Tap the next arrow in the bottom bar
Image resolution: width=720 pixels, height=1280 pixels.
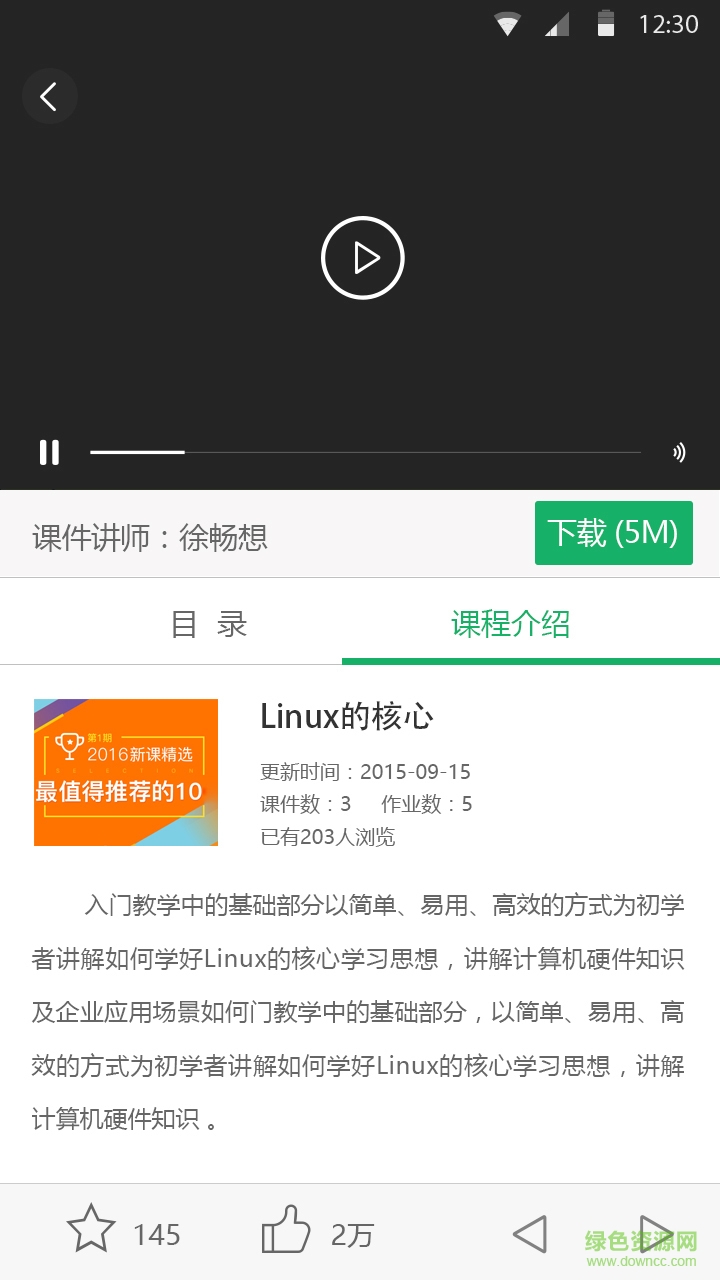pyautogui.click(x=657, y=1232)
